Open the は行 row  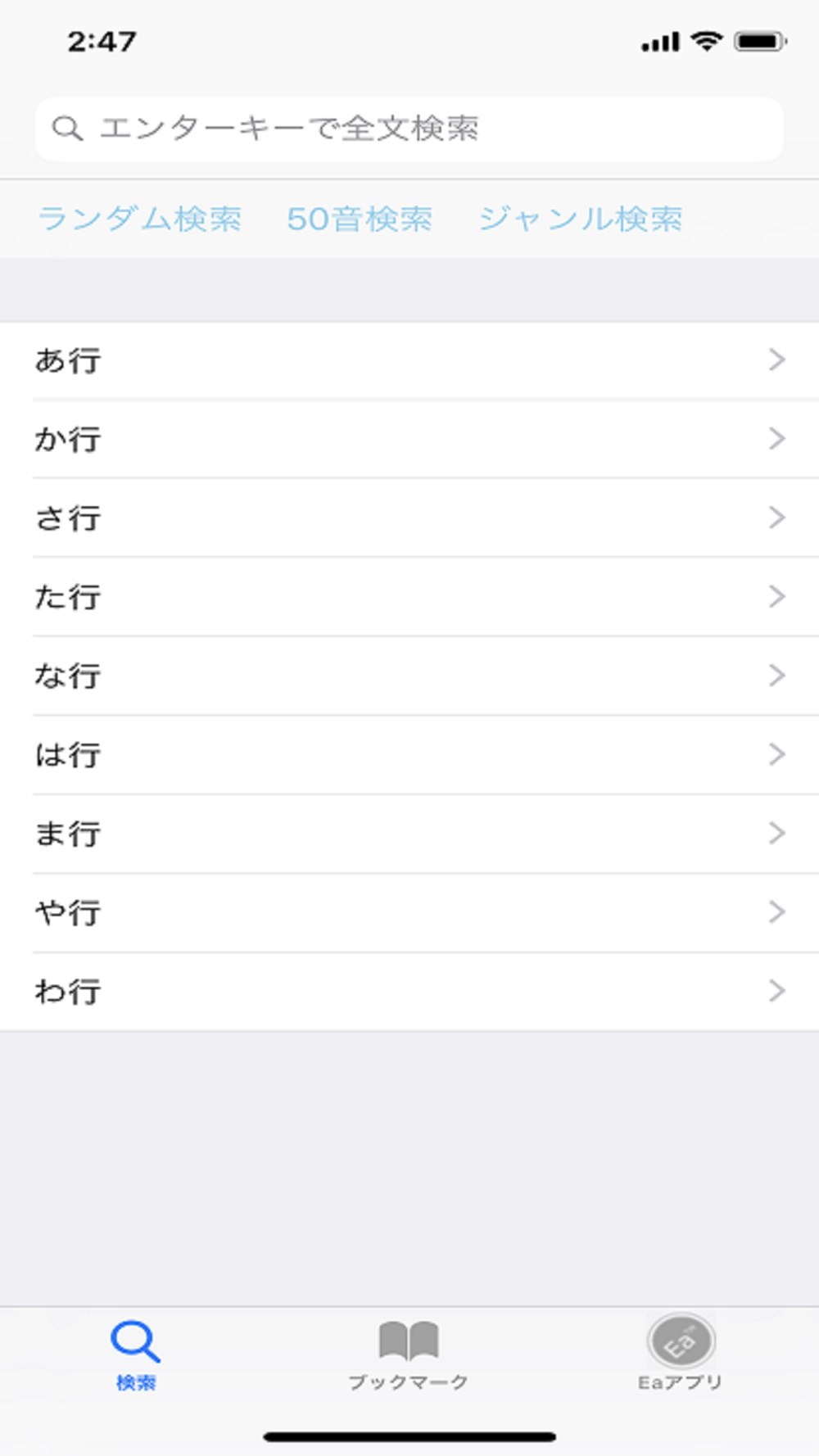pyautogui.click(x=409, y=754)
